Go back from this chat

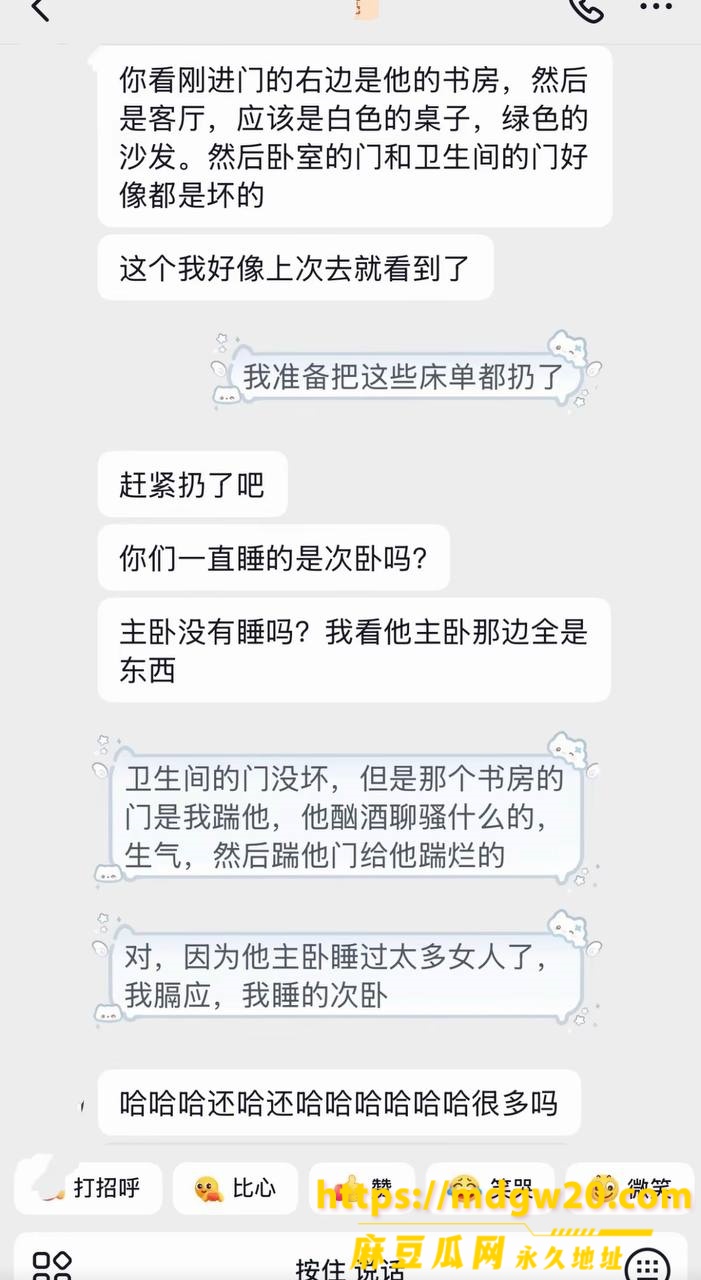pyautogui.click(x=39, y=10)
